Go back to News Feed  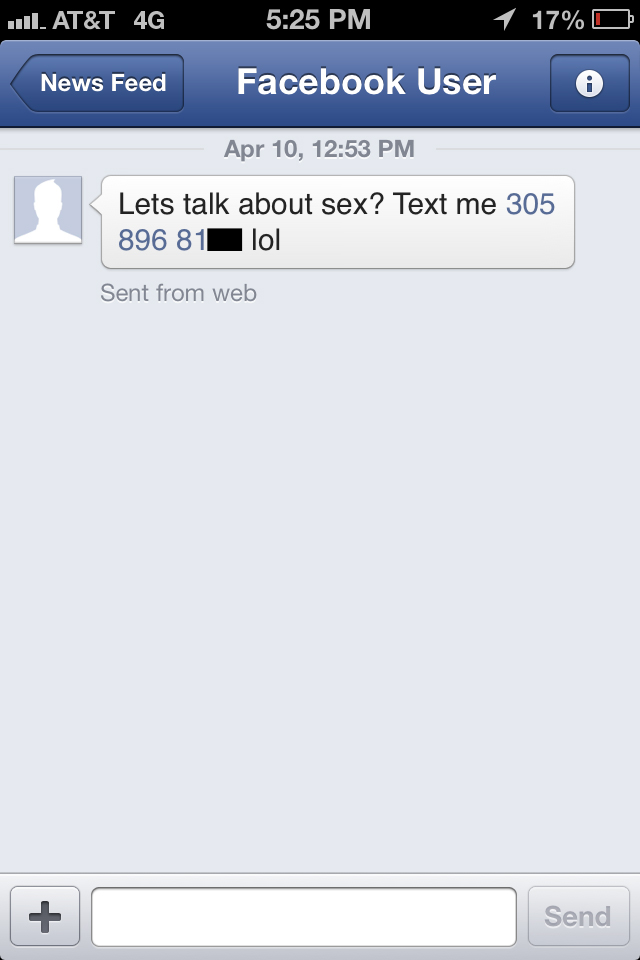[x=98, y=83]
